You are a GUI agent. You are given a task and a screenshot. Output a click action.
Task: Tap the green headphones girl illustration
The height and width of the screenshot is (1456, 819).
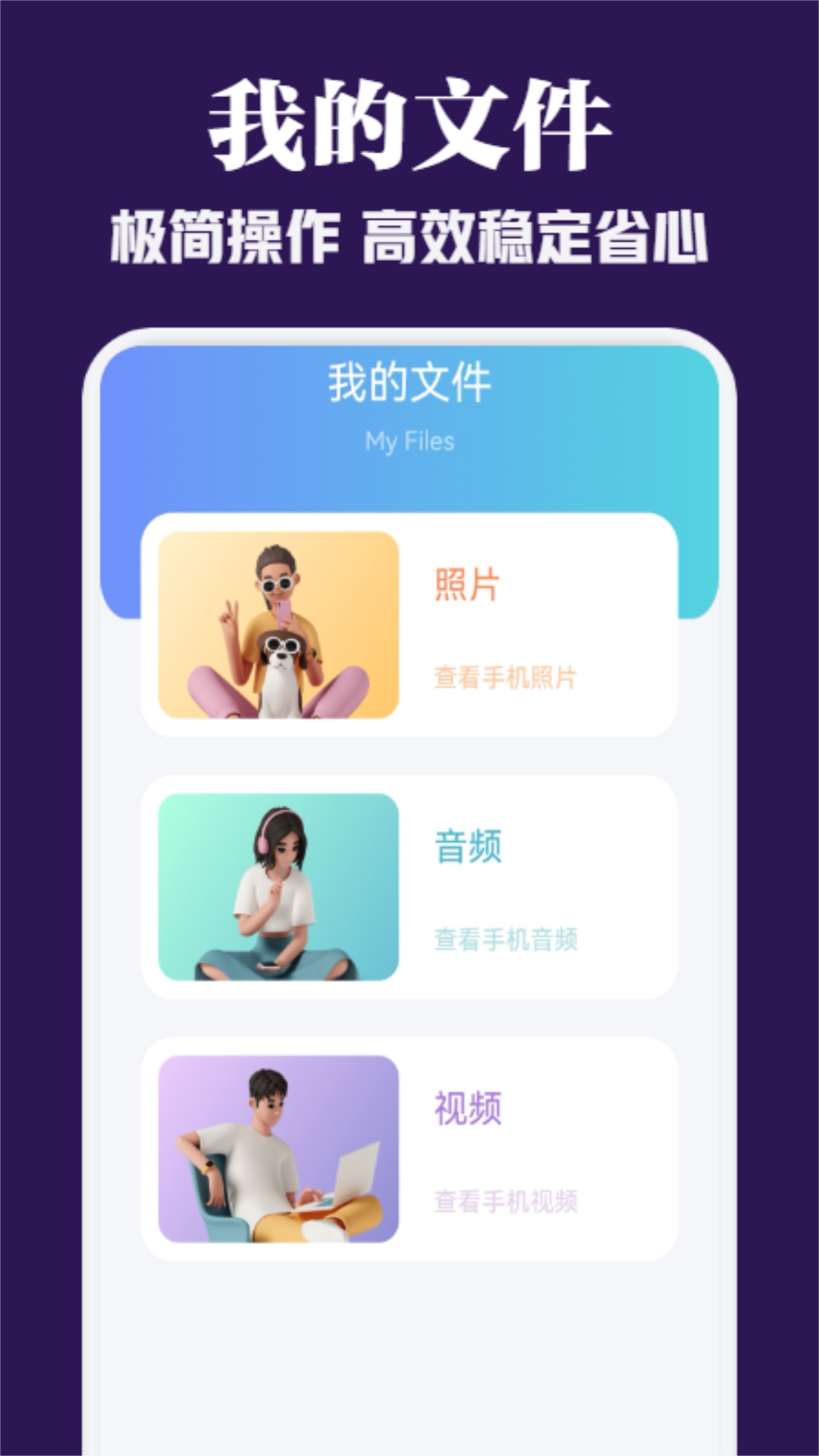coord(277,887)
